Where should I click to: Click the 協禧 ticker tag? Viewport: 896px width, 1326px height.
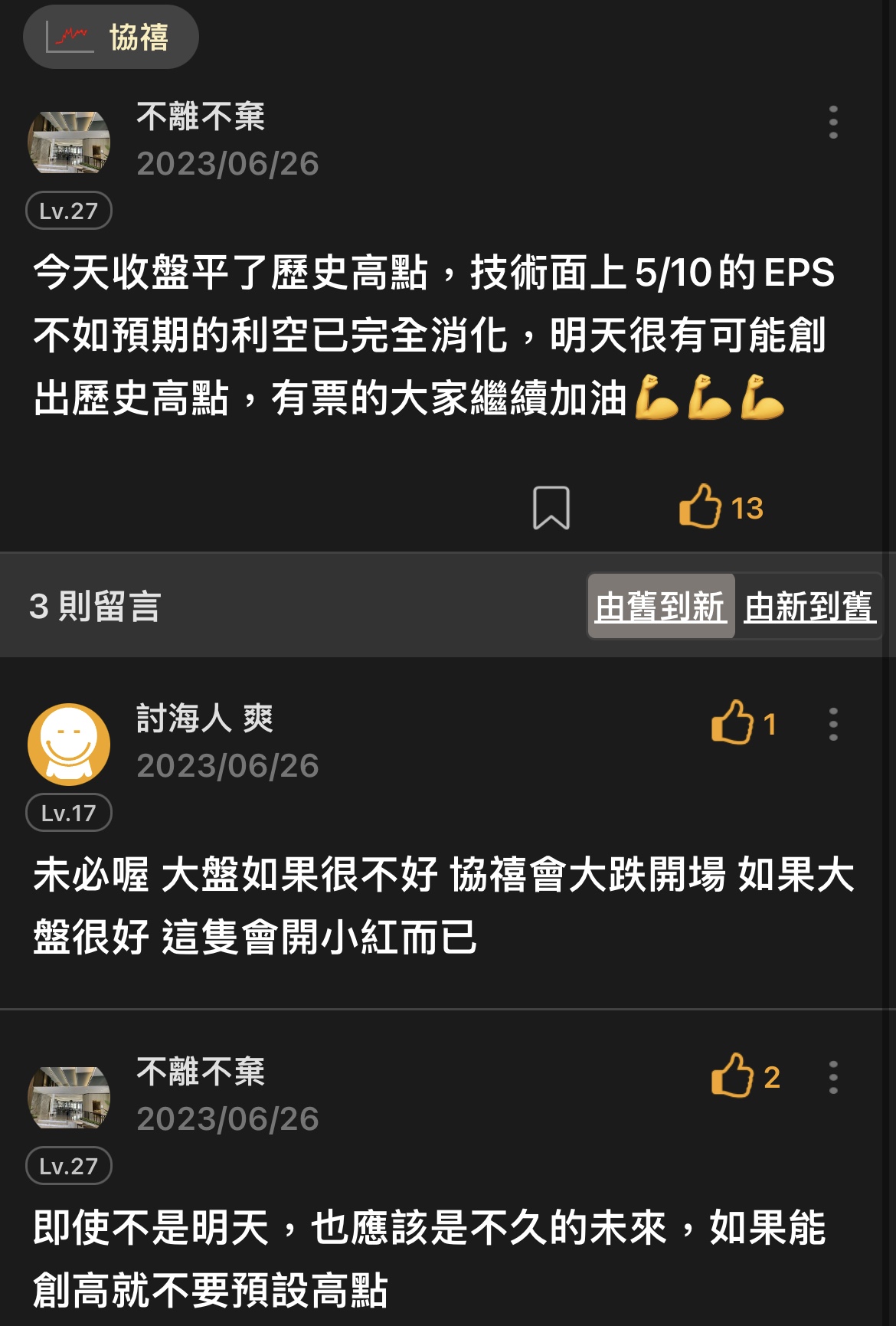[110, 35]
